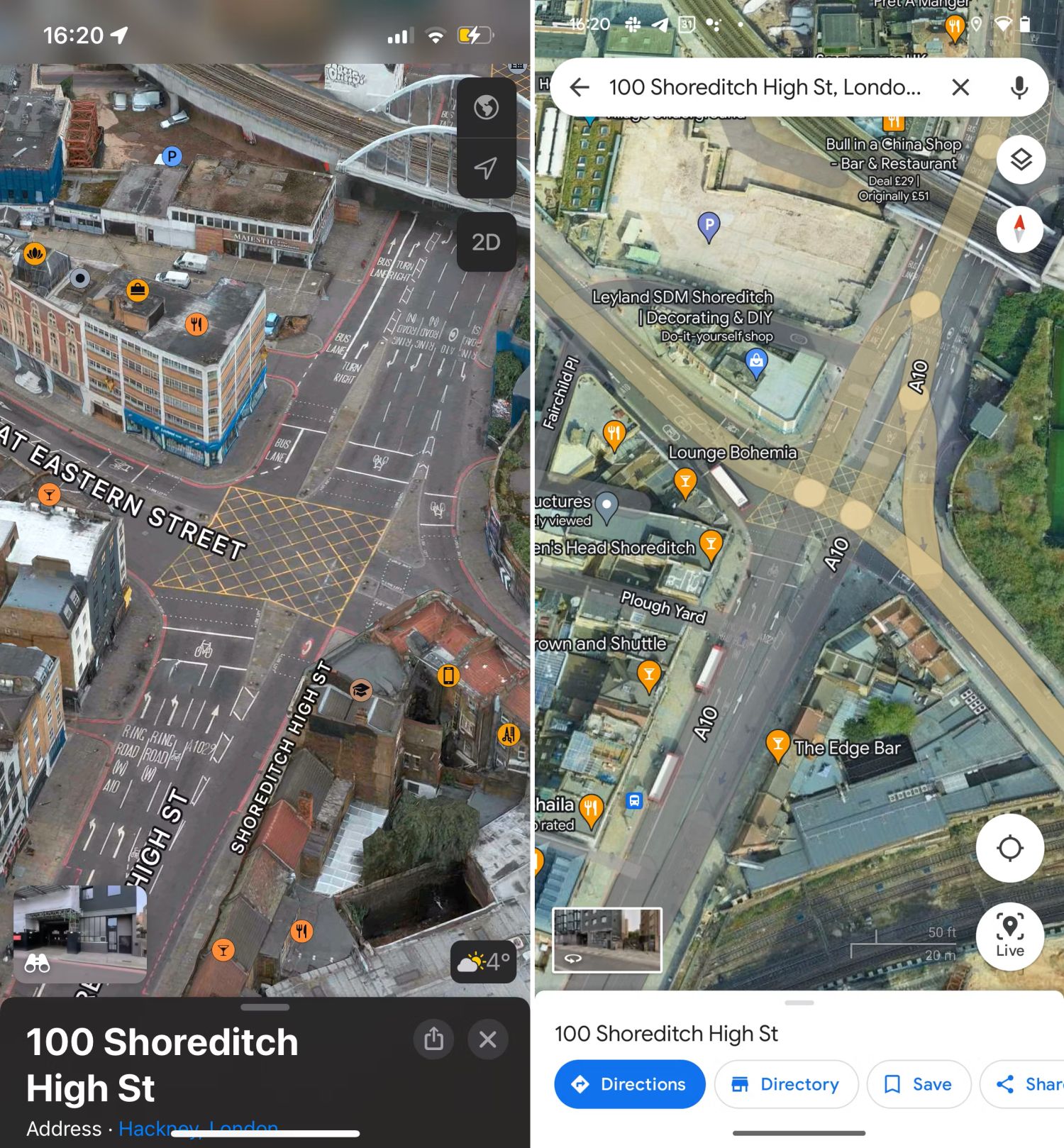
Task: Tap the red compass to reset north
Action: pos(1019,229)
